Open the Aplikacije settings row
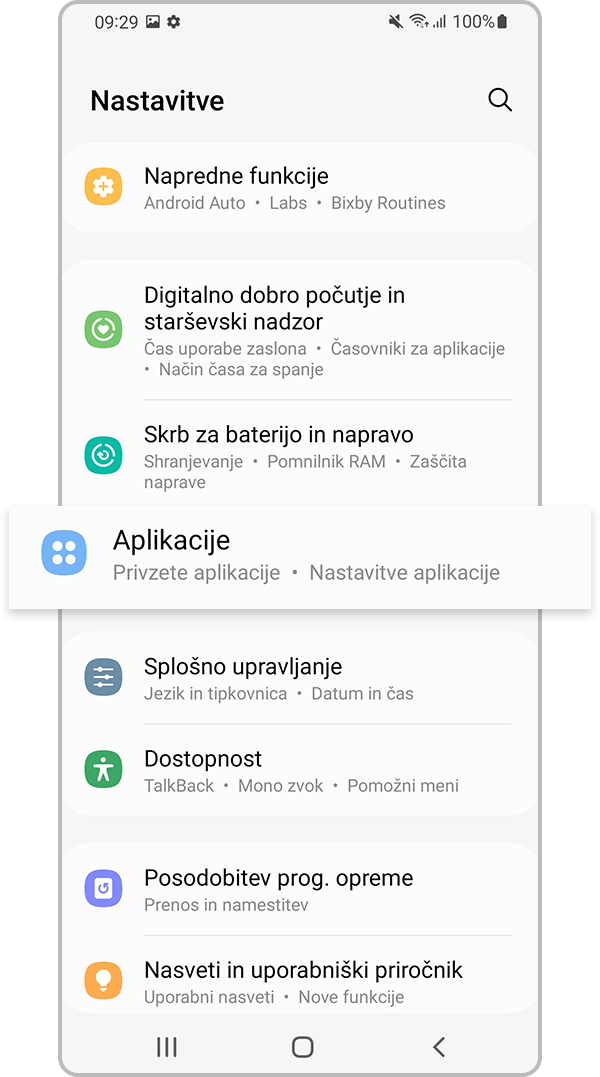This screenshot has height=1077, width=600. [x=300, y=556]
